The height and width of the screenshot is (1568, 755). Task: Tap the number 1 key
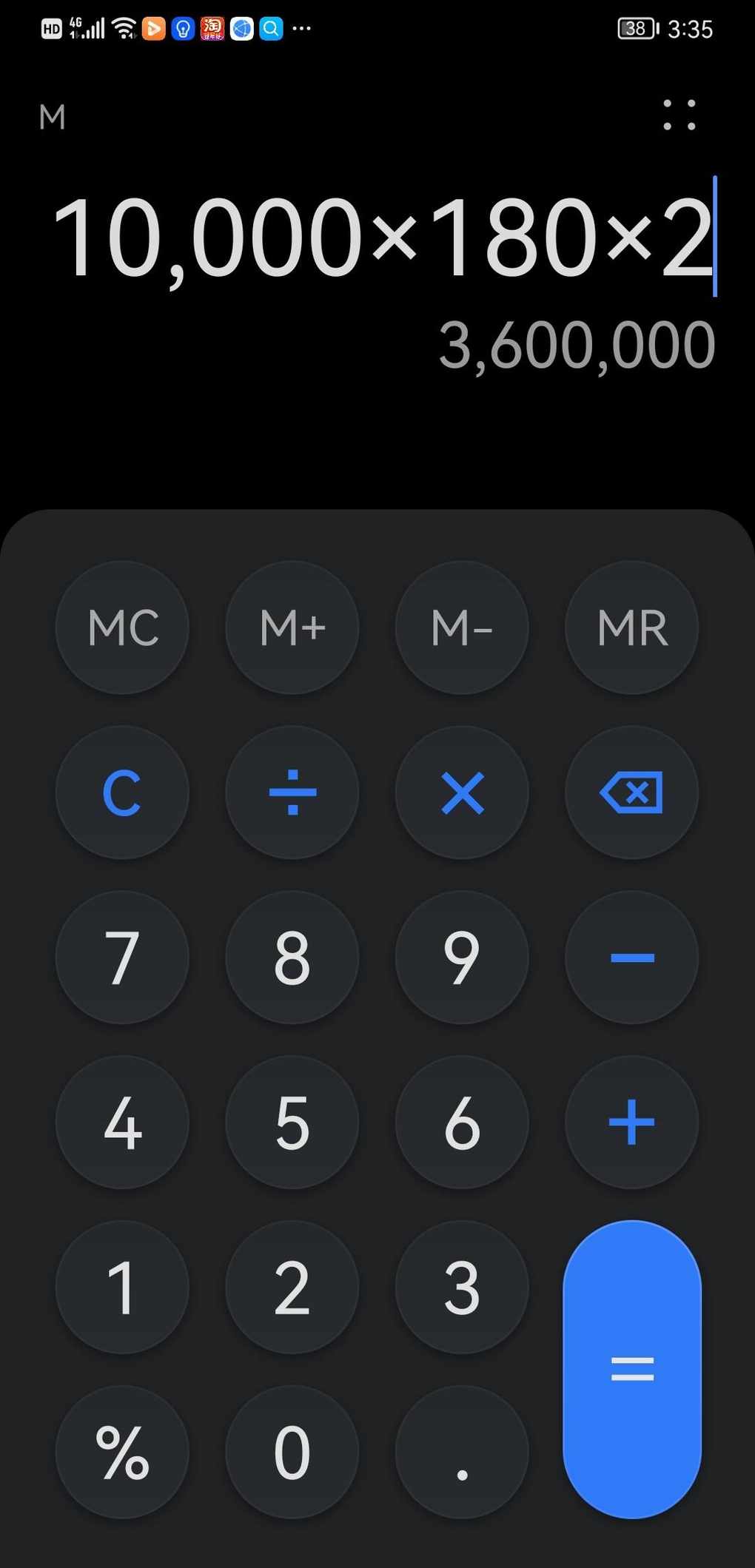click(122, 1288)
